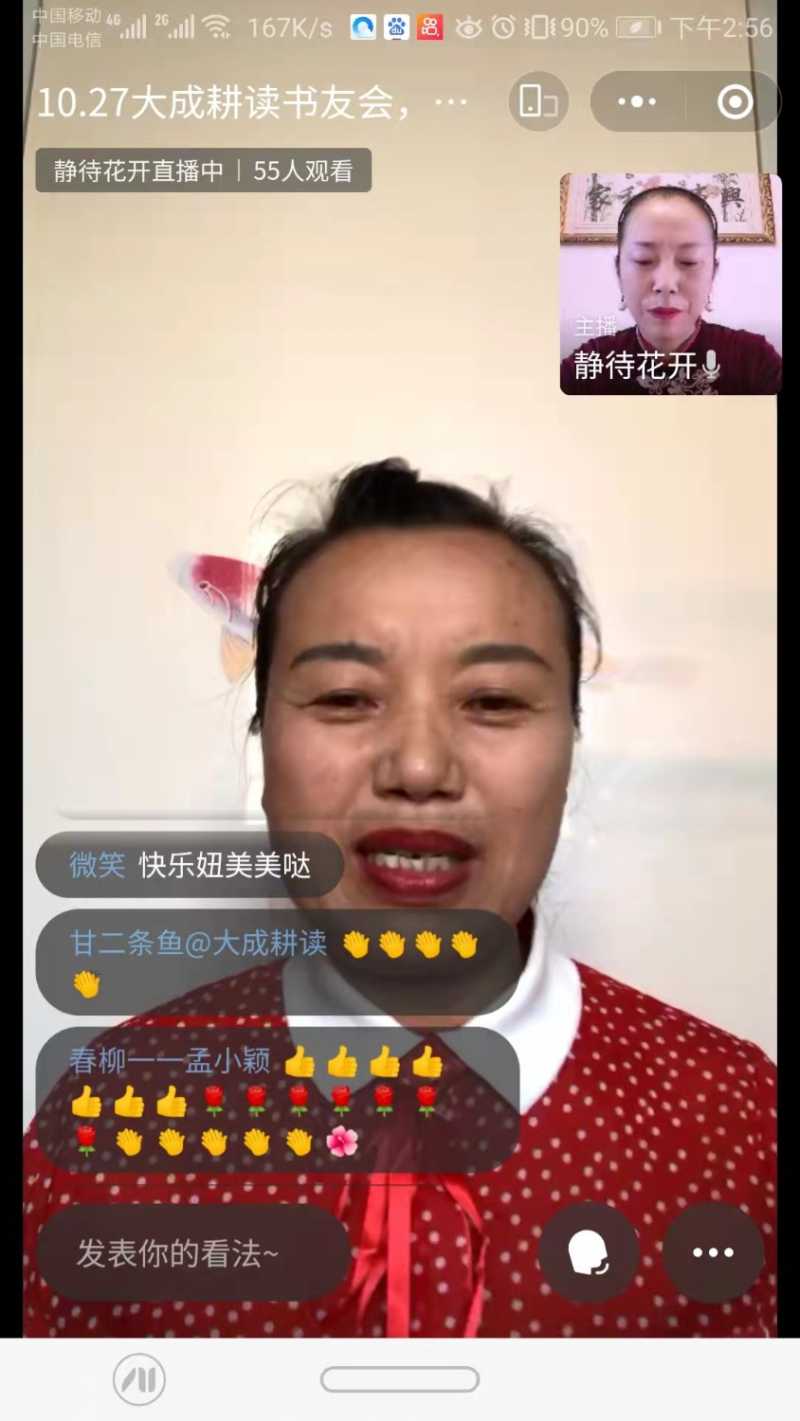Open more options beside the headset icon
800x1421 pixels.
coord(713,1252)
